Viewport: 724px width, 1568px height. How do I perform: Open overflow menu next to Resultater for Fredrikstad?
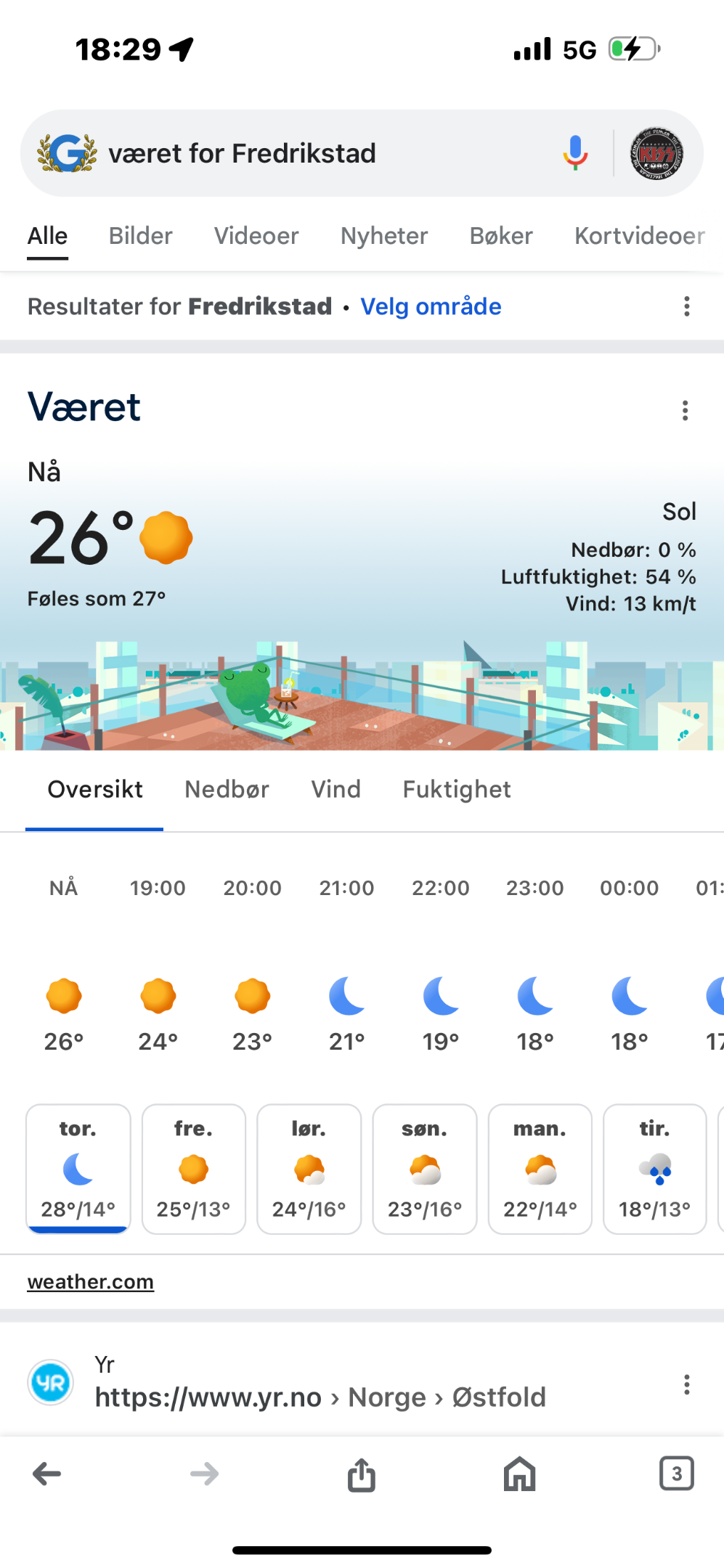coord(686,306)
